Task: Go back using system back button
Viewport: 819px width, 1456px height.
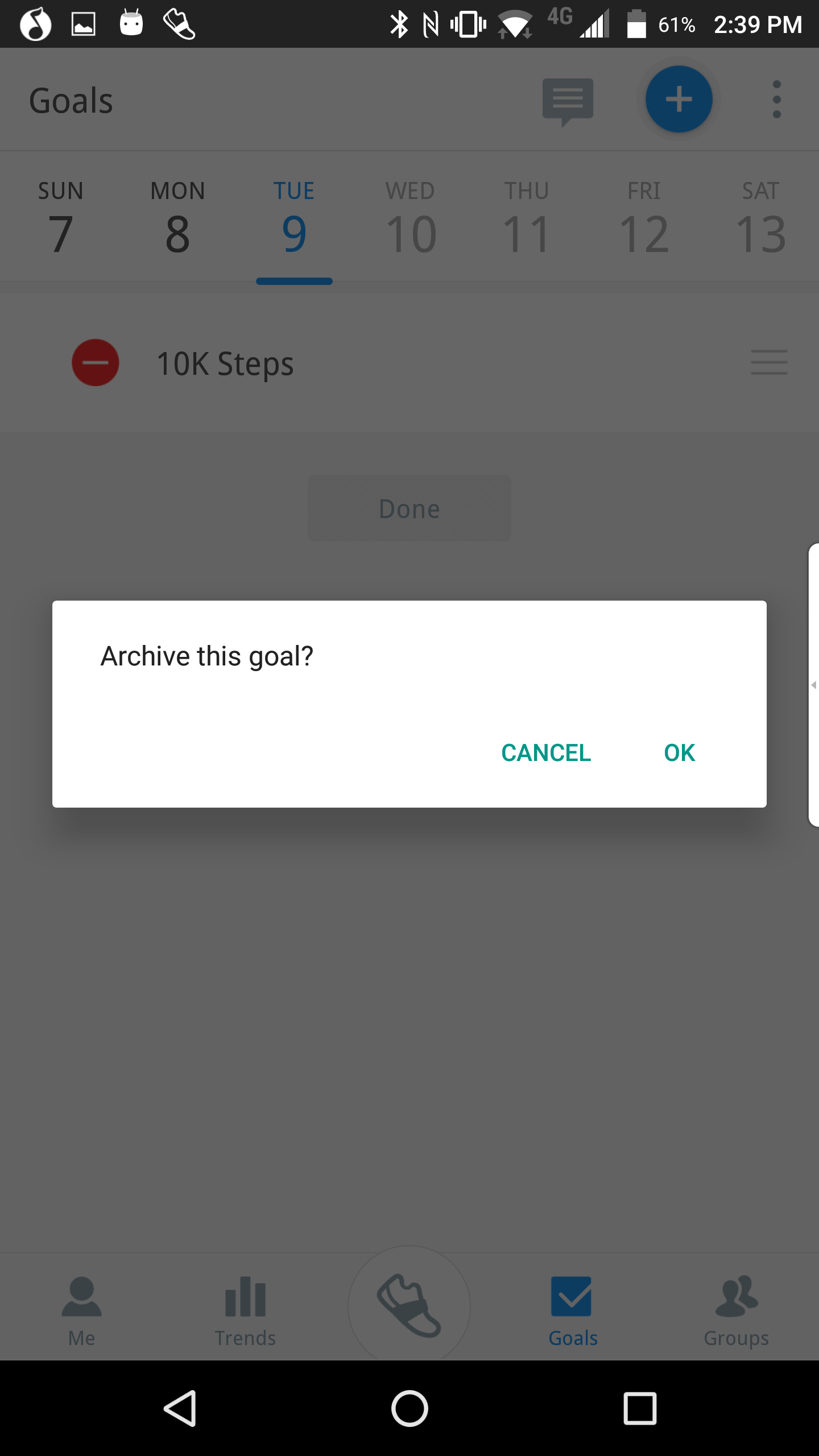Action: (181, 1408)
